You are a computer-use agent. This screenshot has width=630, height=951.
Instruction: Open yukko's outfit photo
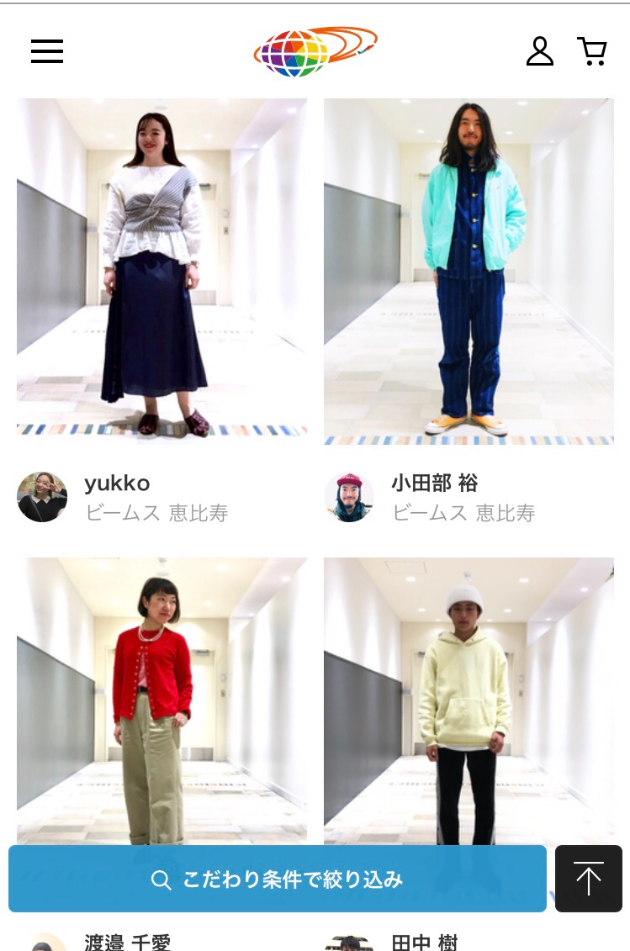[162, 270]
